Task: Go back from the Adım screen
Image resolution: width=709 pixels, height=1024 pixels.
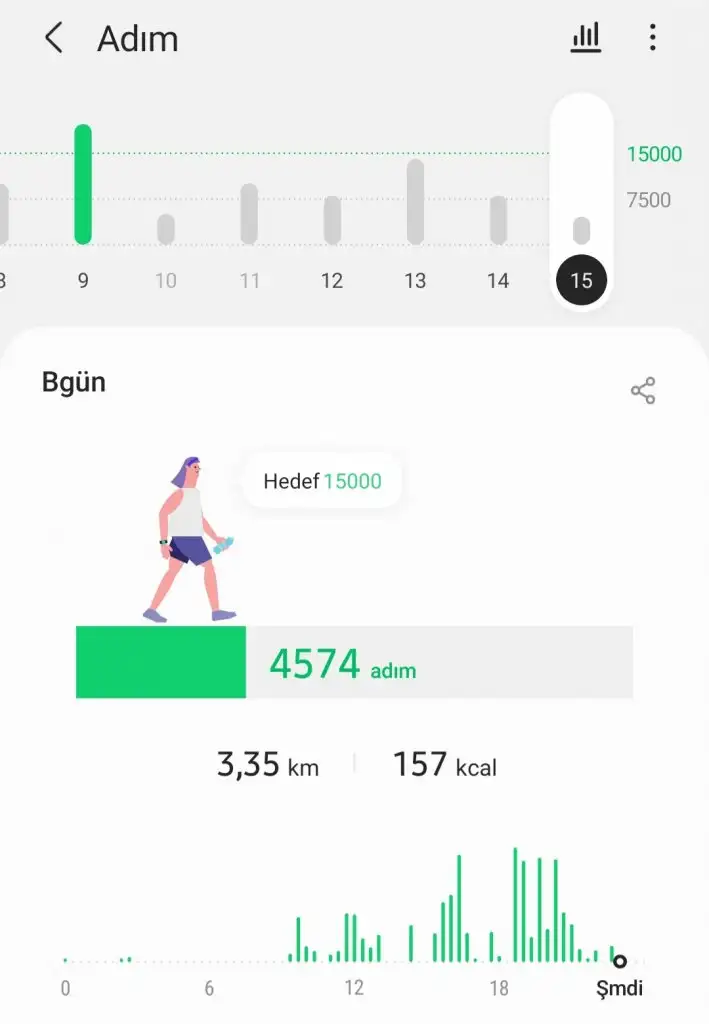Action: click(x=54, y=39)
